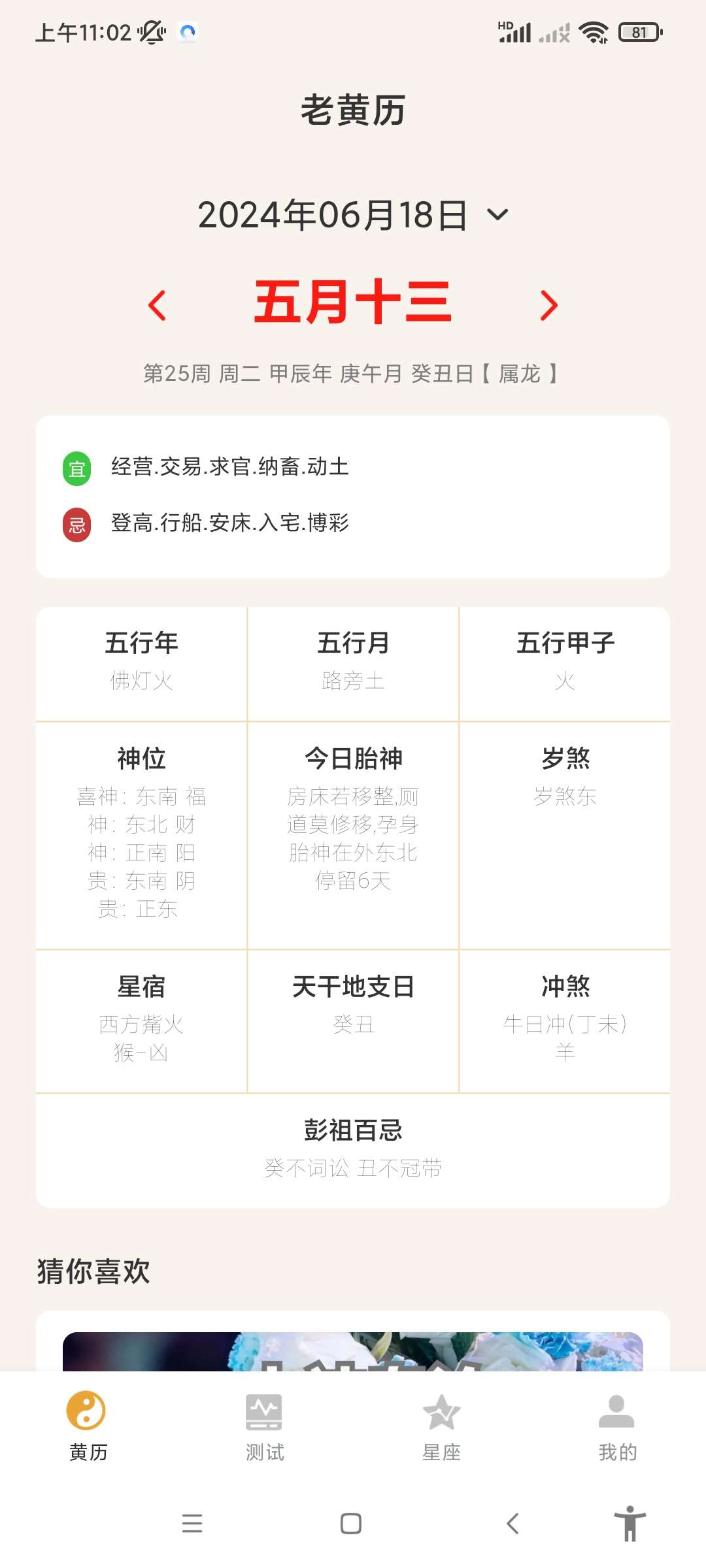Switch to the 星座 tab
Image resolution: width=706 pixels, height=1568 pixels.
click(441, 1426)
